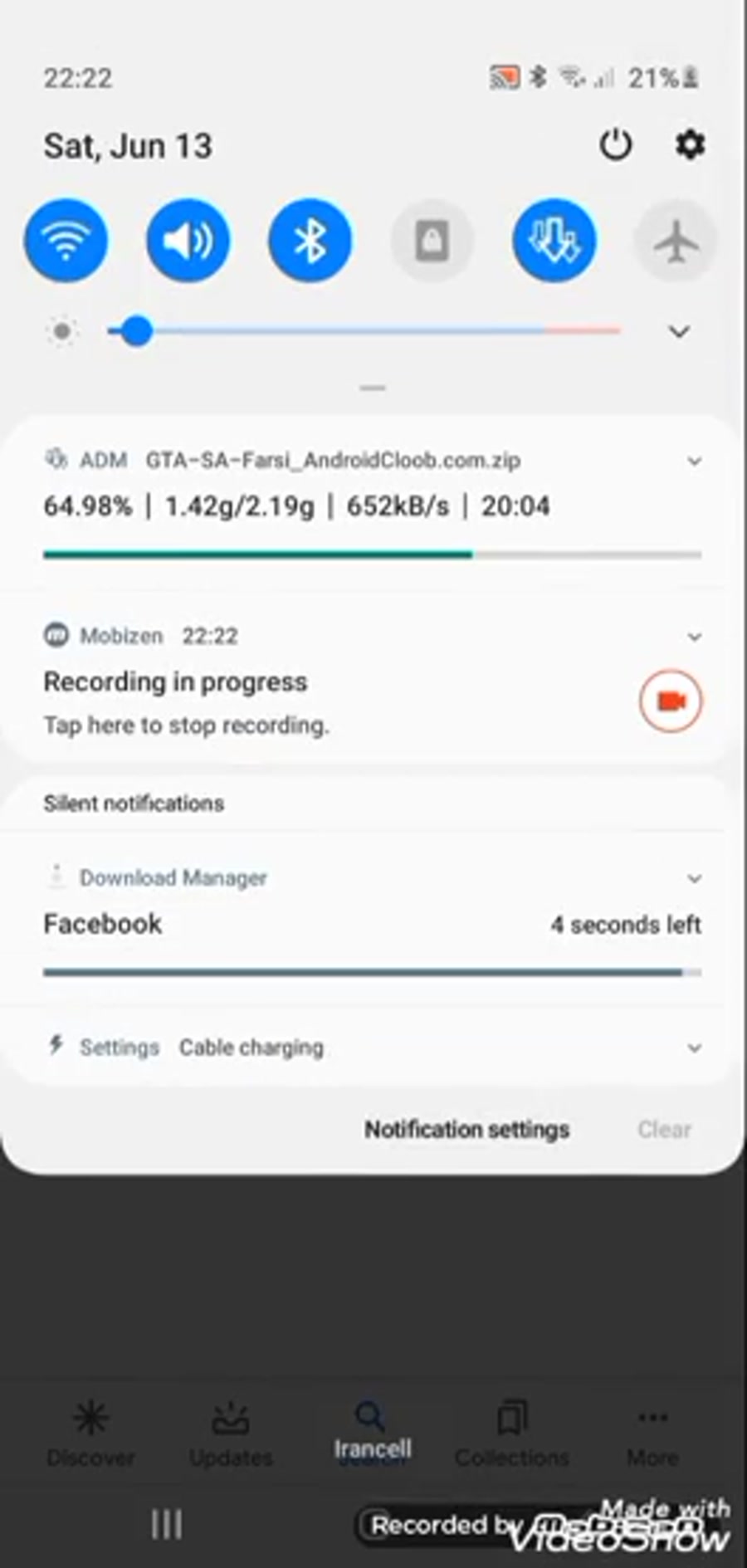
Task: Open settings via the gear icon
Action: pyautogui.click(x=690, y=145)
